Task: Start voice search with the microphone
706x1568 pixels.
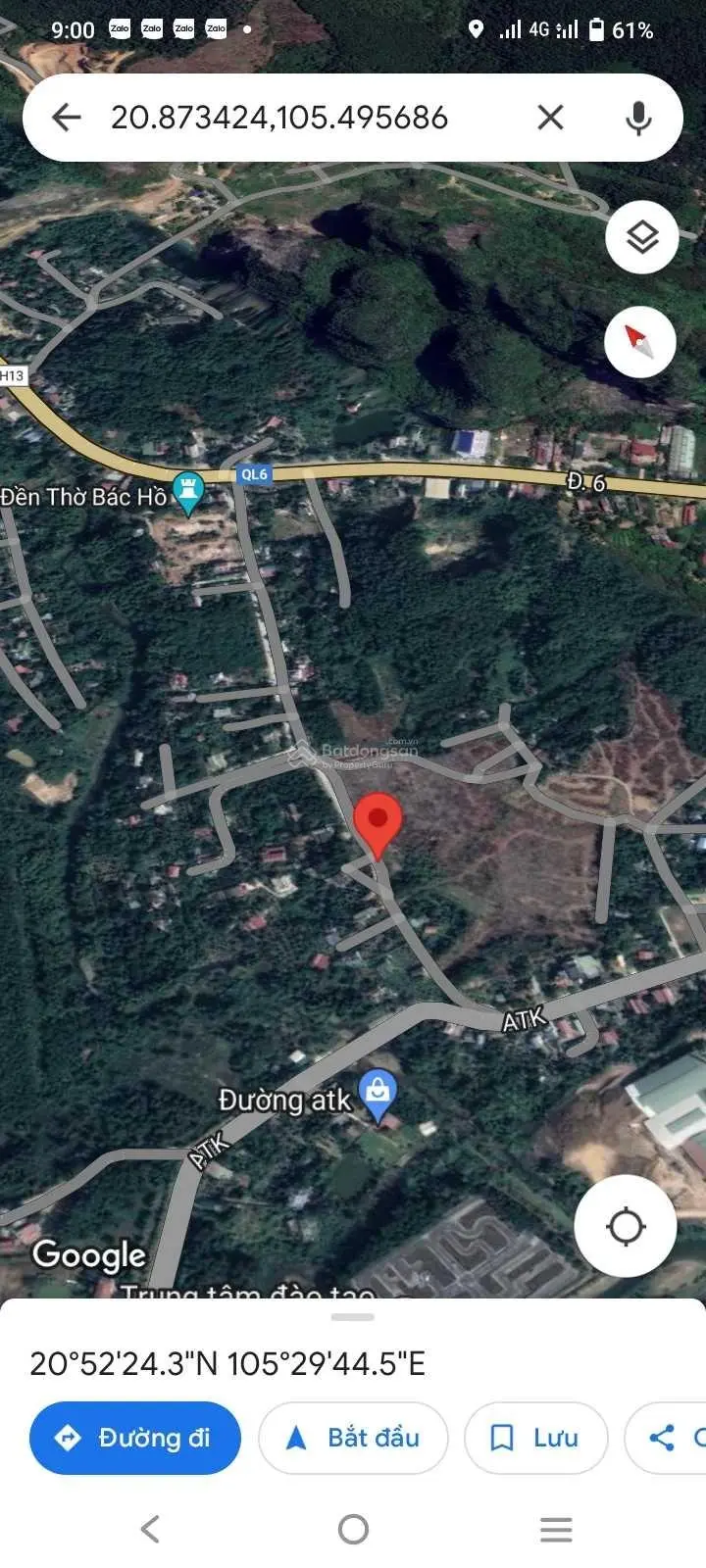Action: (x=638, y=118)
